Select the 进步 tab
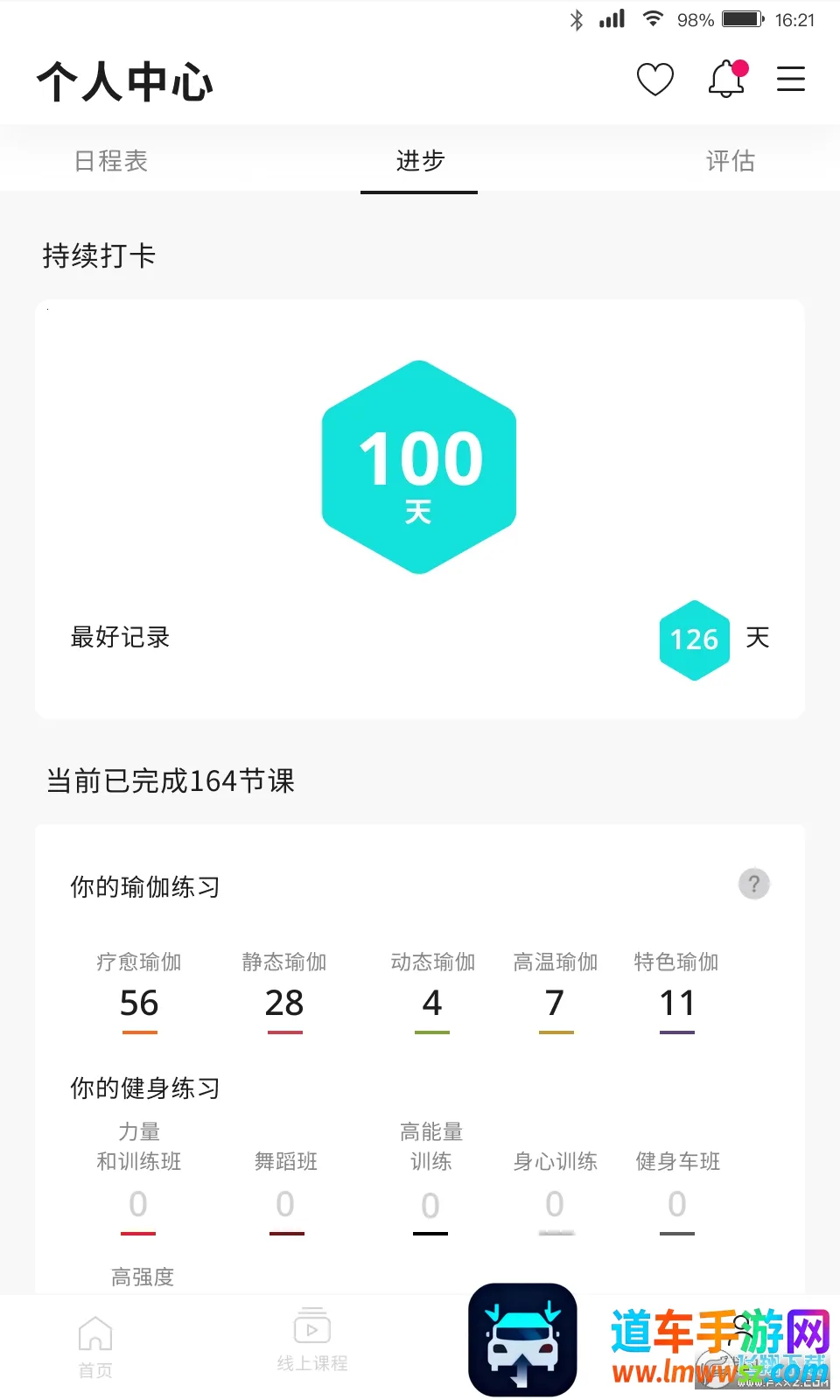 pos(420,161)
